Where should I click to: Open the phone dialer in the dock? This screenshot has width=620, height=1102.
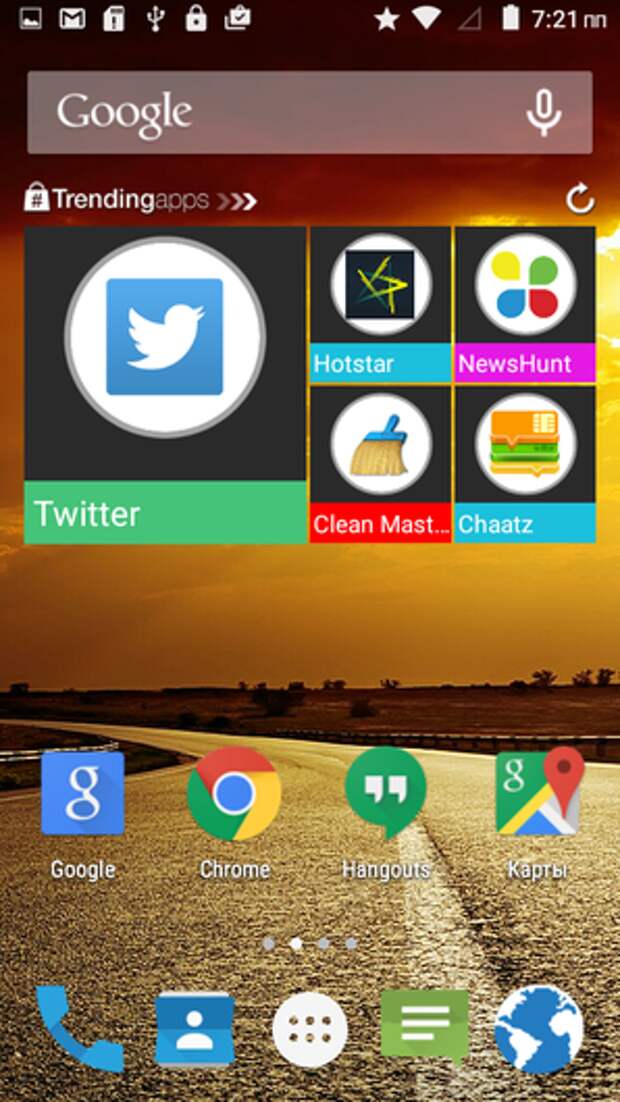pos(78,1030)
